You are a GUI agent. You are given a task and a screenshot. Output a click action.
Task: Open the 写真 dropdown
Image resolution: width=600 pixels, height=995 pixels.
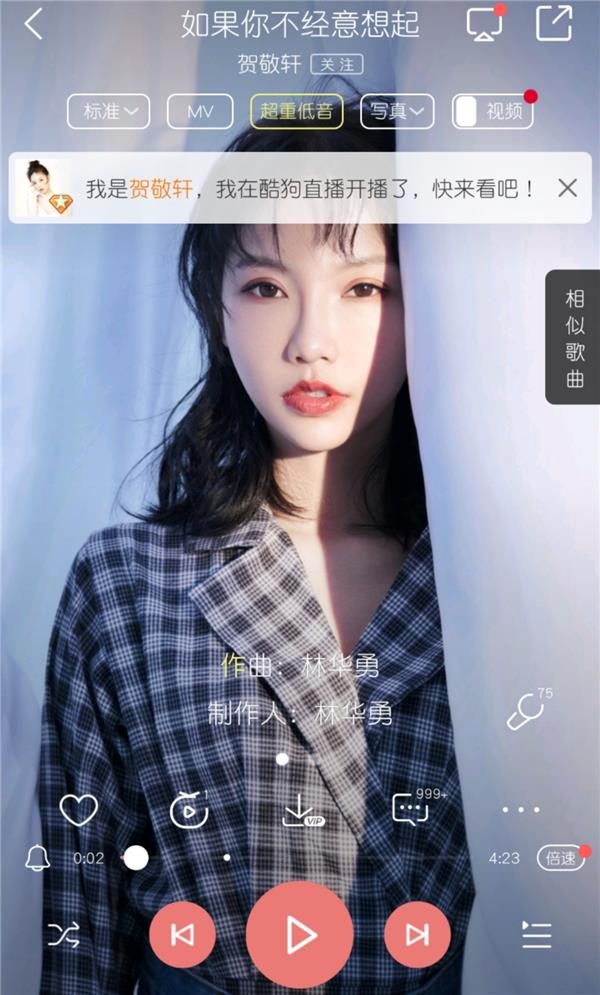pos(397,111)
